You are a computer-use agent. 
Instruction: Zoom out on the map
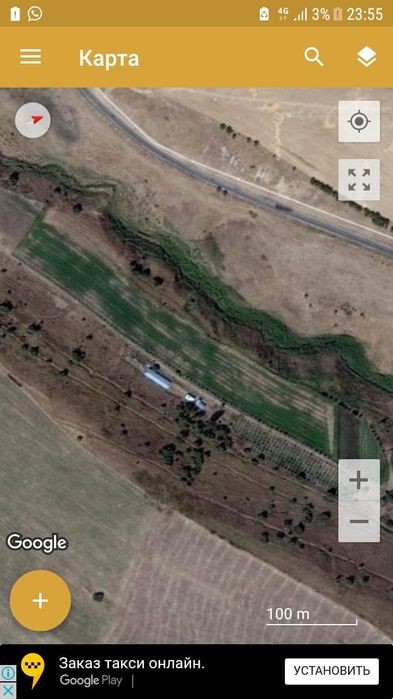(x=359, y=521)
